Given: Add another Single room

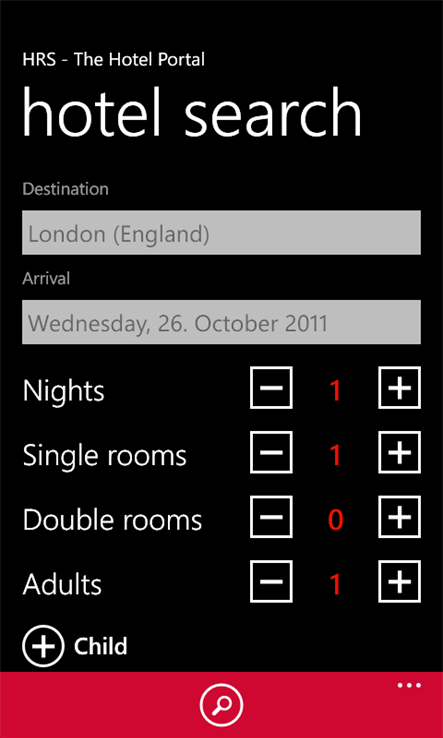Looking at the screenshot, I should pyautogui.click(x=399, y=452).
